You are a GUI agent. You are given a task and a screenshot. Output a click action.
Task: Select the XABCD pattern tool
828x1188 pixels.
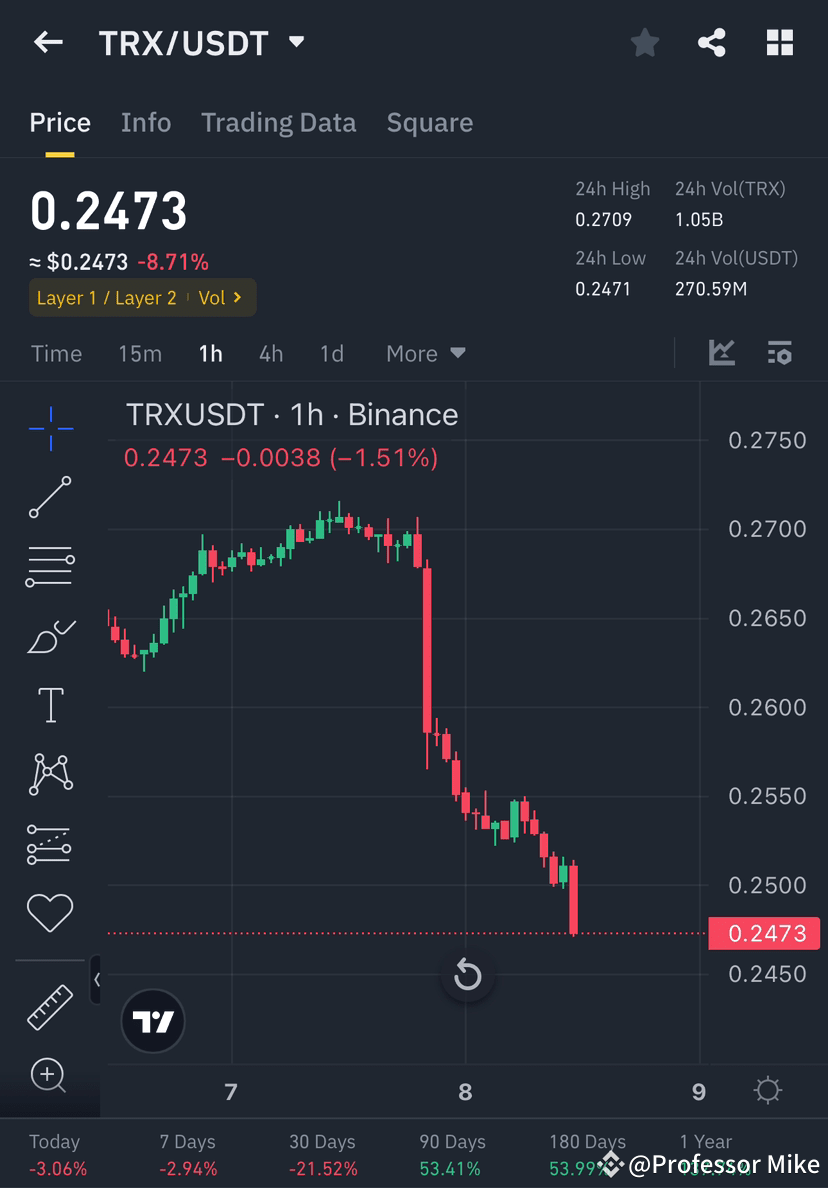point(50,773)
